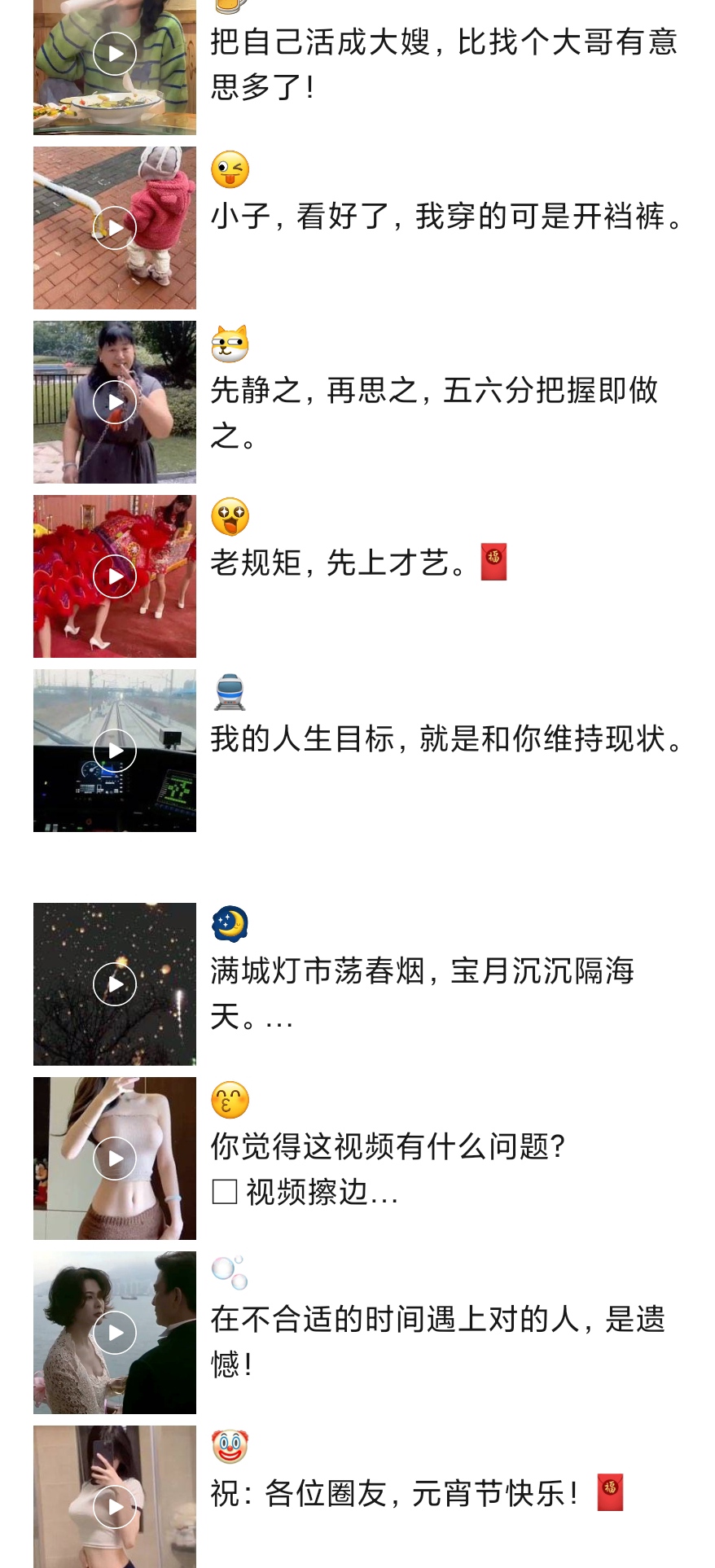This screenshot has width=715, height=1568.
Task: Open the train video 我的人生目标 post
Action: click(115, 751)
